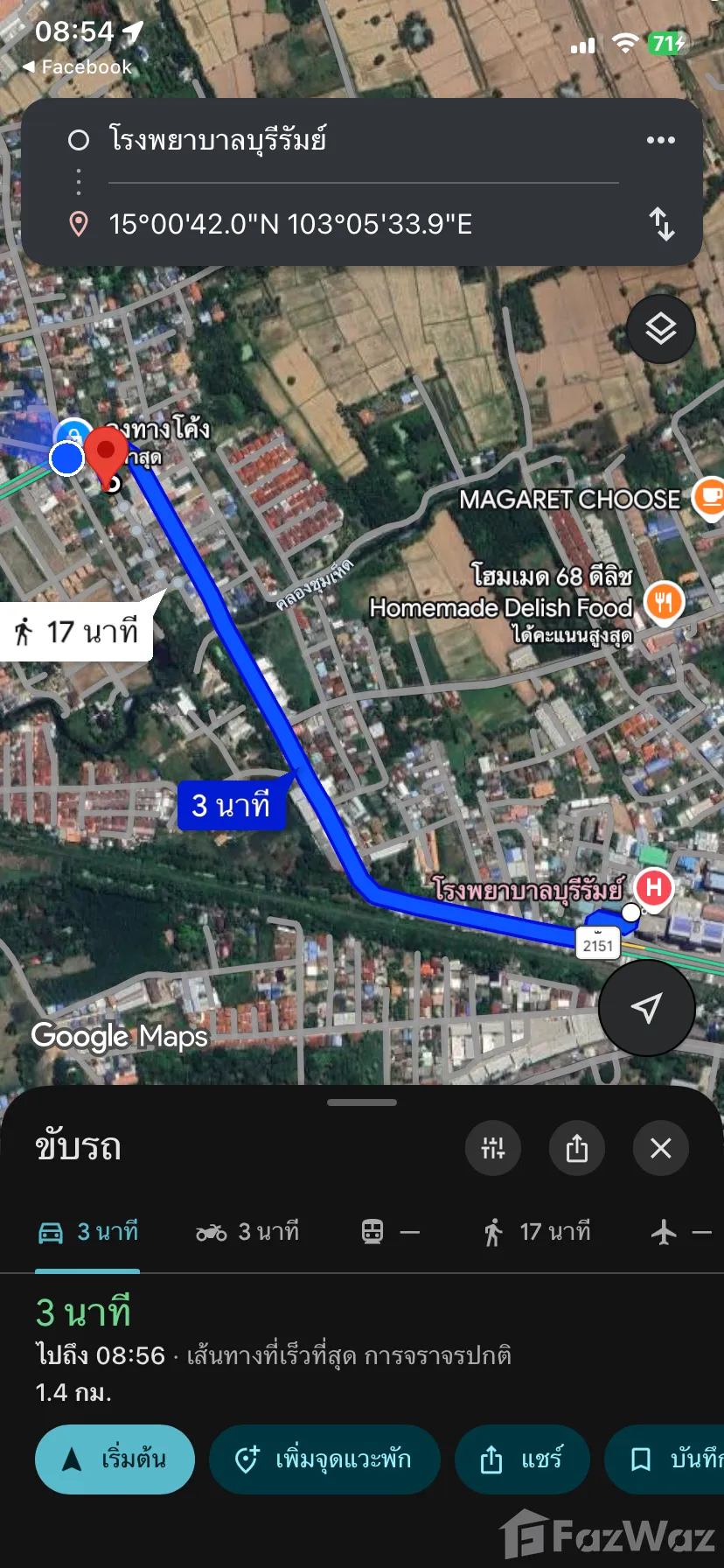724x1568 pixels.
Task: Close the directions panel
Action: point(661,1148)
